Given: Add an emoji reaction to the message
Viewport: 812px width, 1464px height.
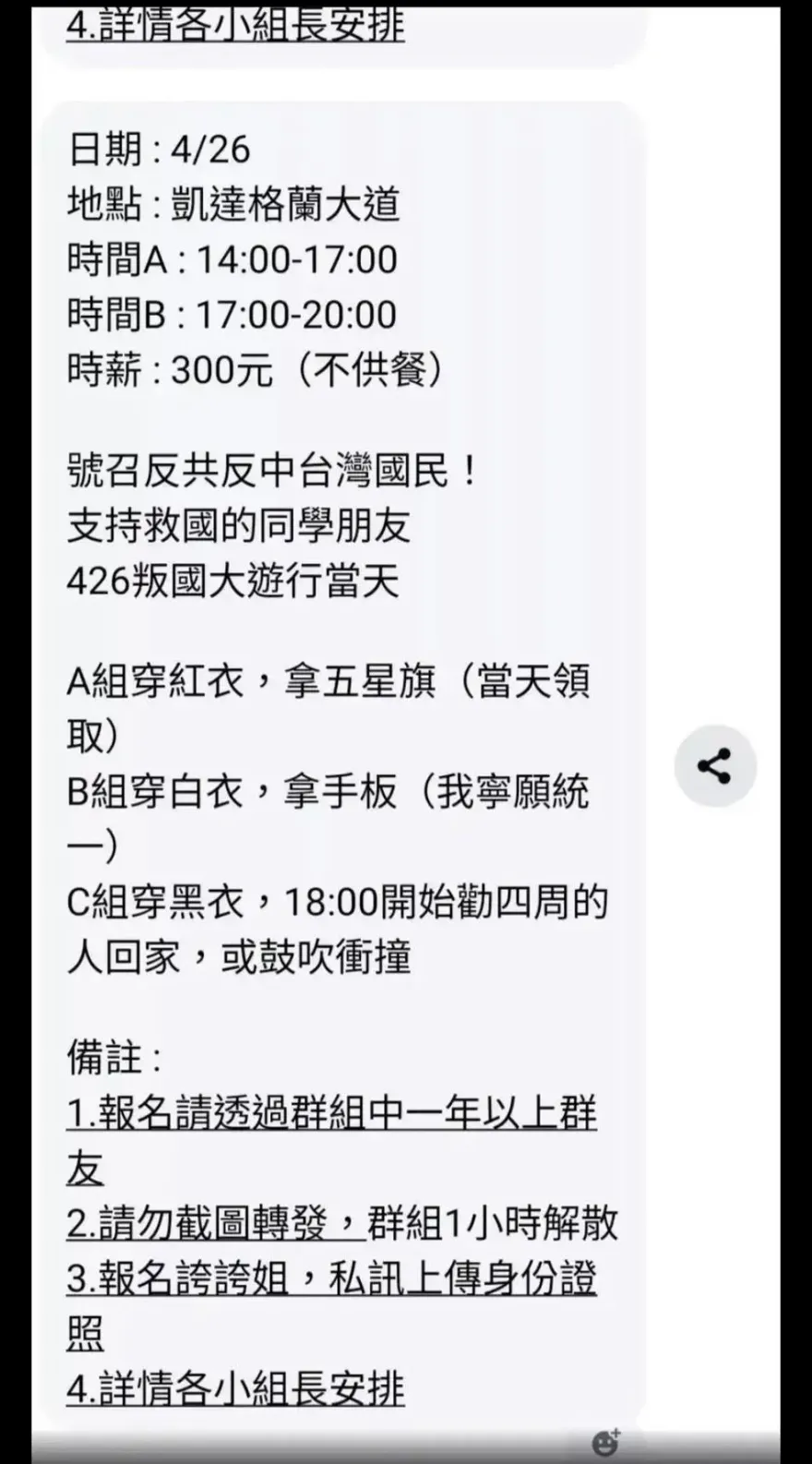Looking at the screenshot, I should click(x=605, y=1442).
